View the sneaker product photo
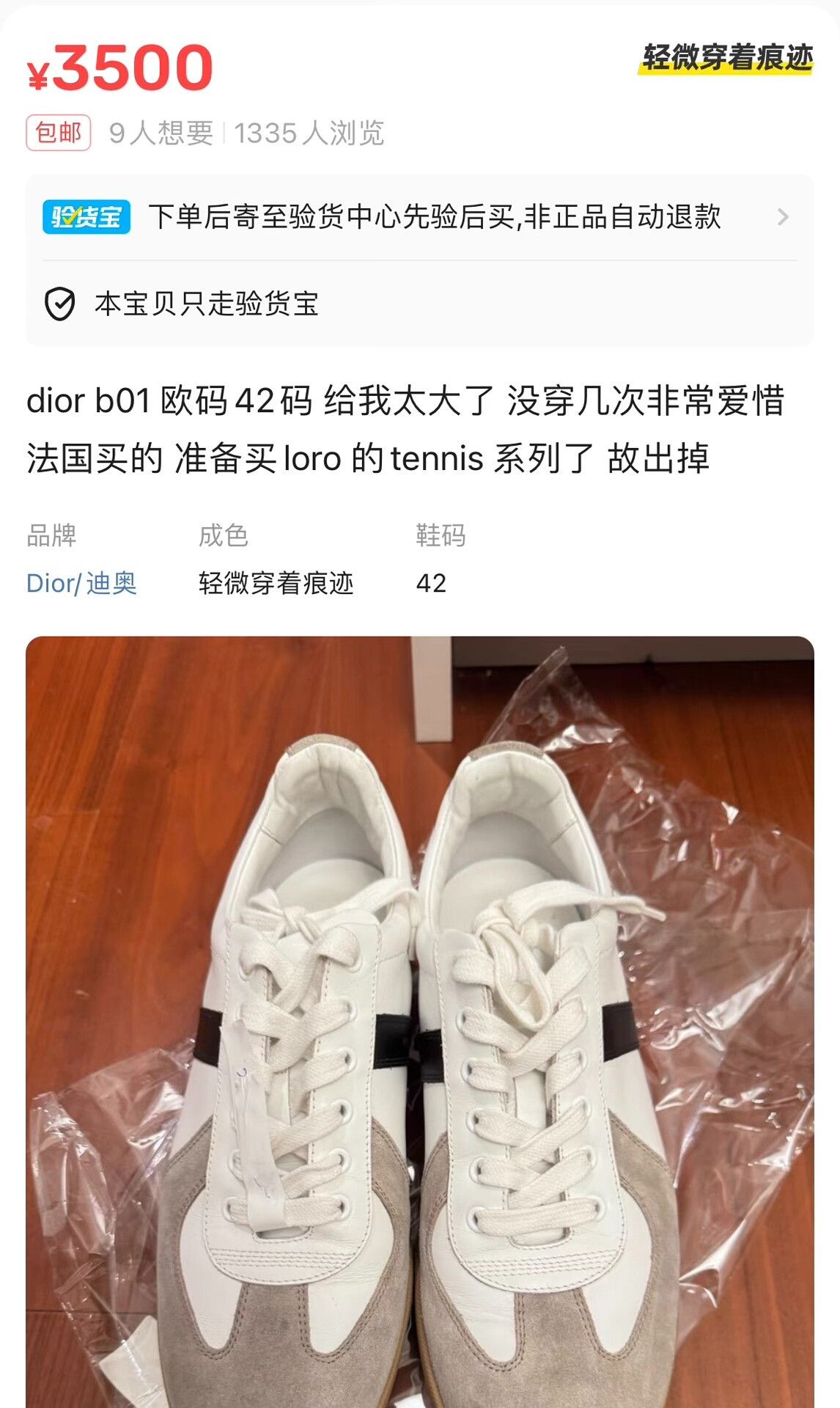This screenshot has height=1408, width=840. tap(419, 1022)
